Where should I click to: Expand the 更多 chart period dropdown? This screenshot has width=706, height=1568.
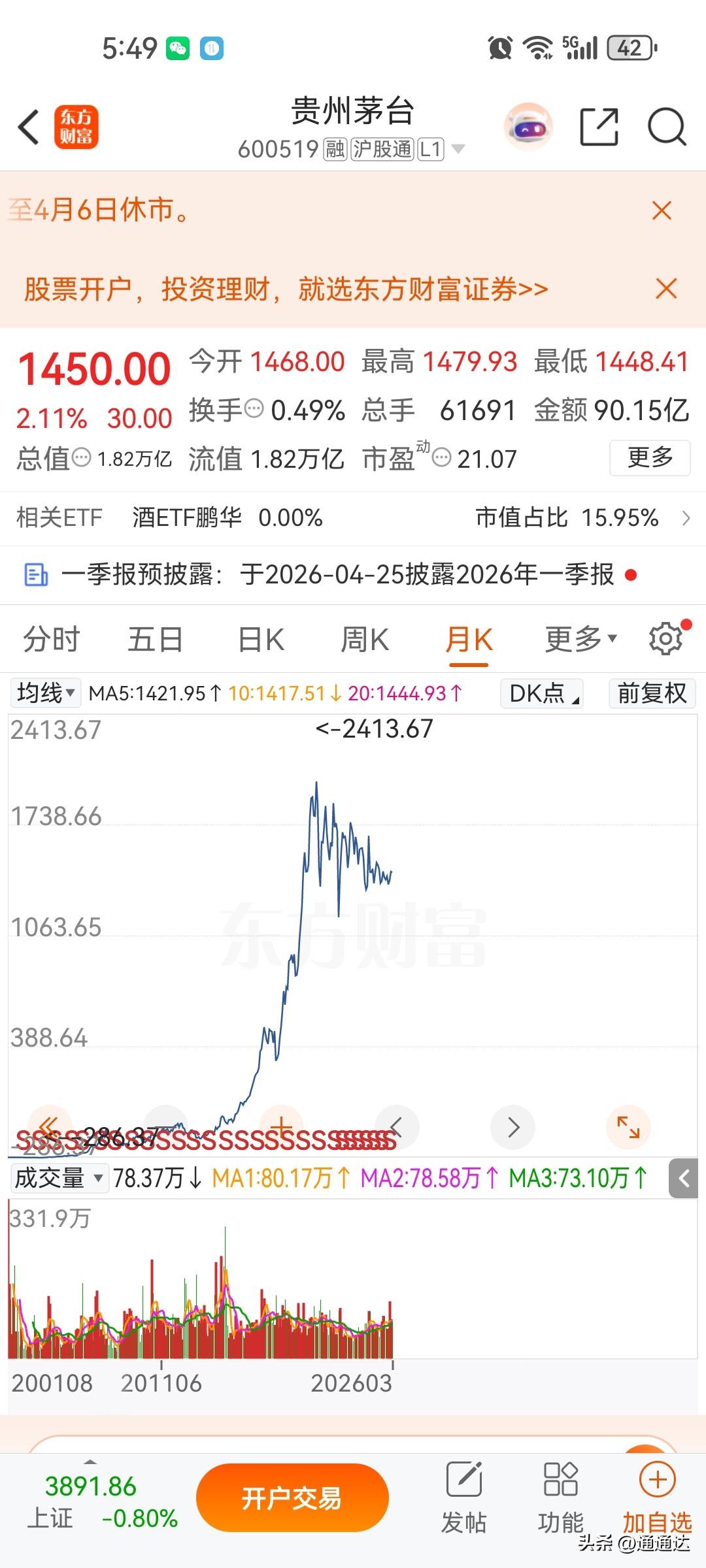pos(580,638)
